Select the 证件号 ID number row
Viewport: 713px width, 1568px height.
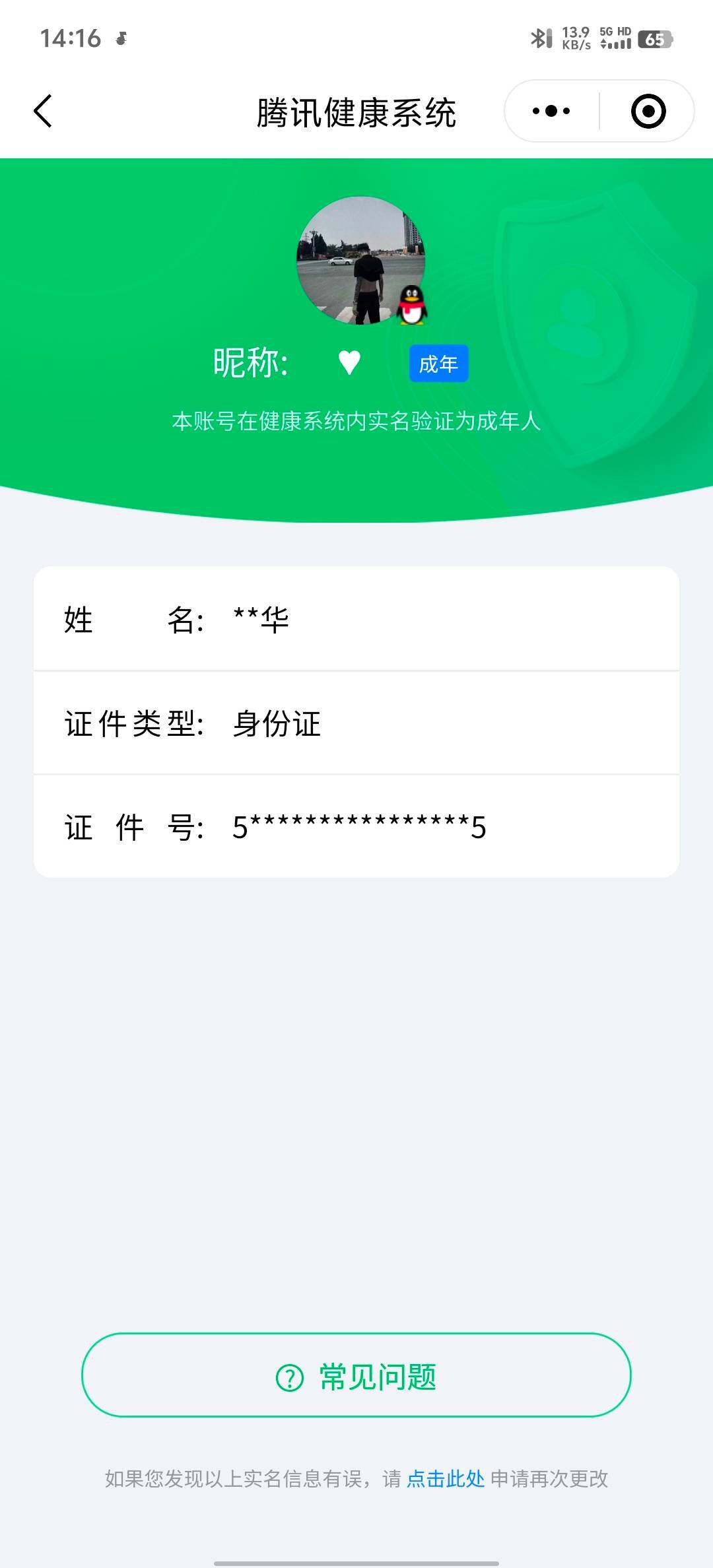(x=356, y=827)
